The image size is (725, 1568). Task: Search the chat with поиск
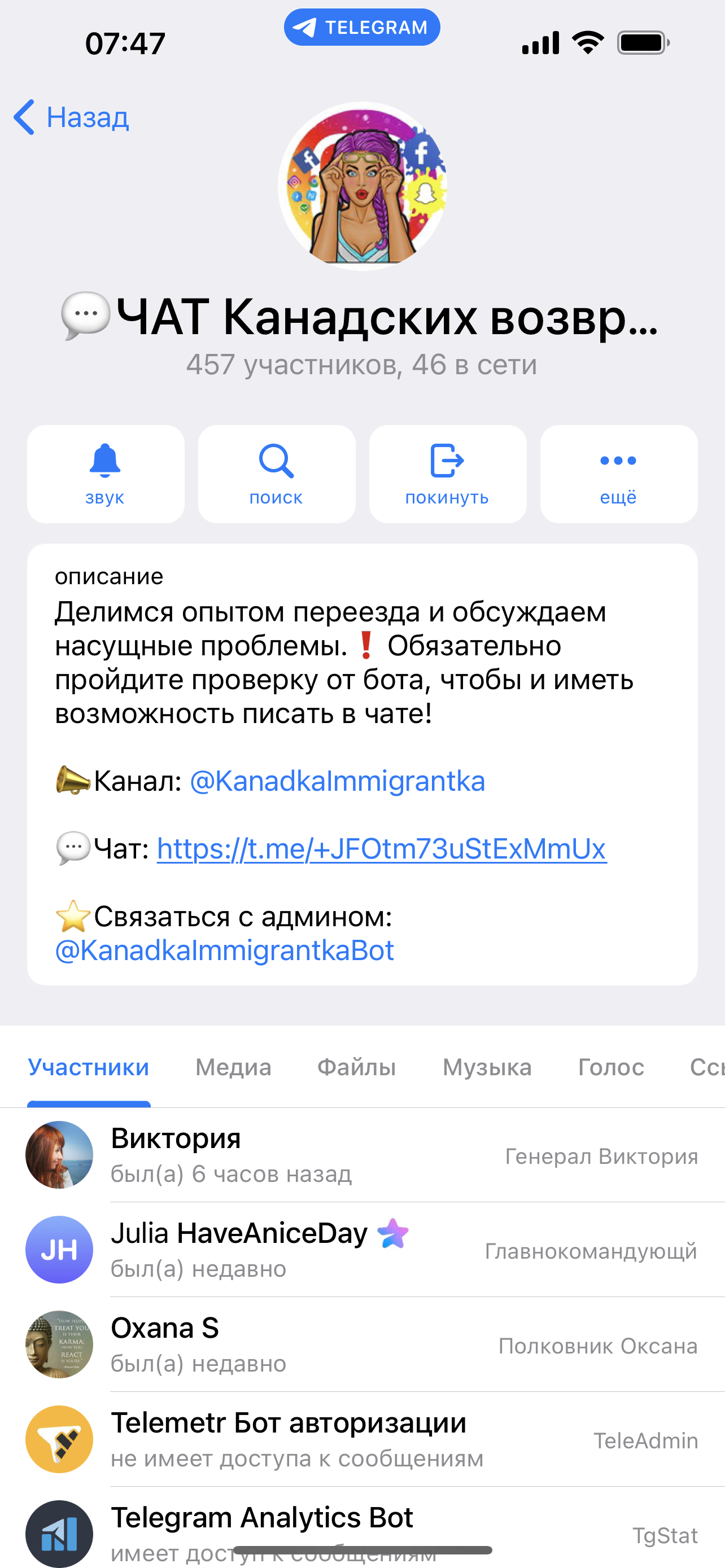[276, 474]
